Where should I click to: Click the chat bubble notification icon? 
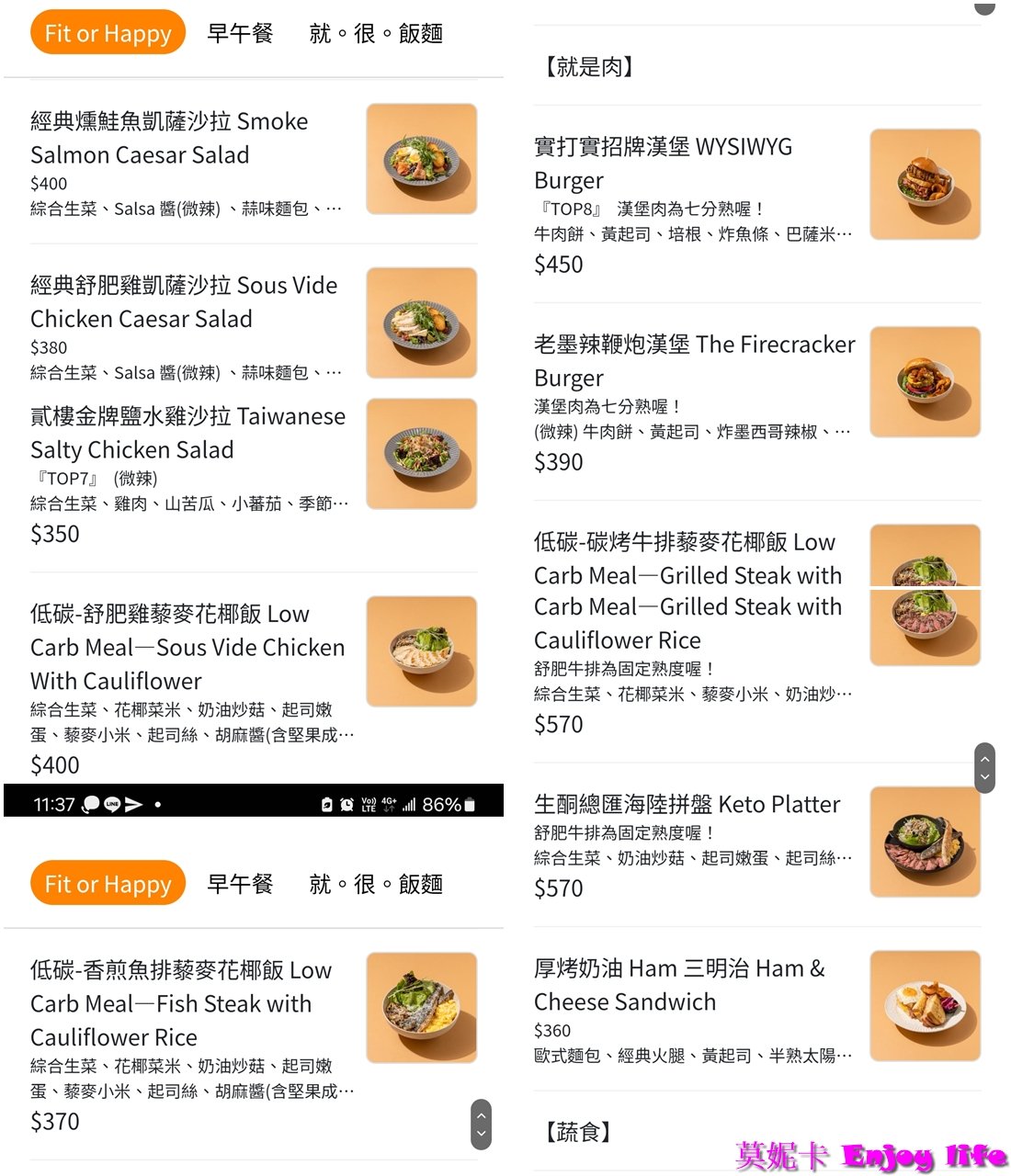pyautogui.click(x=90, y=801)
